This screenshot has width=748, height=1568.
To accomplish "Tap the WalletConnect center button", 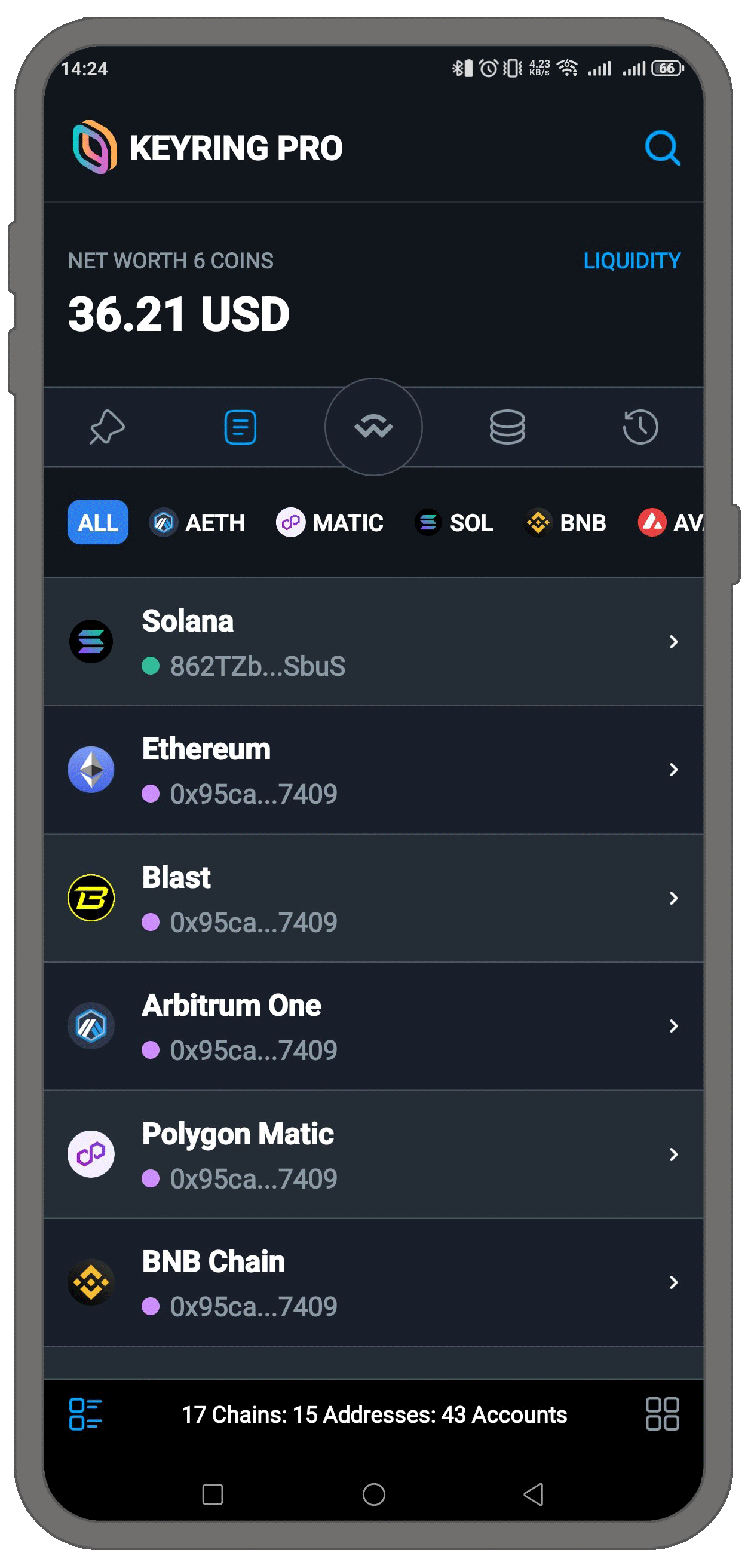I will tap(373, 427).
